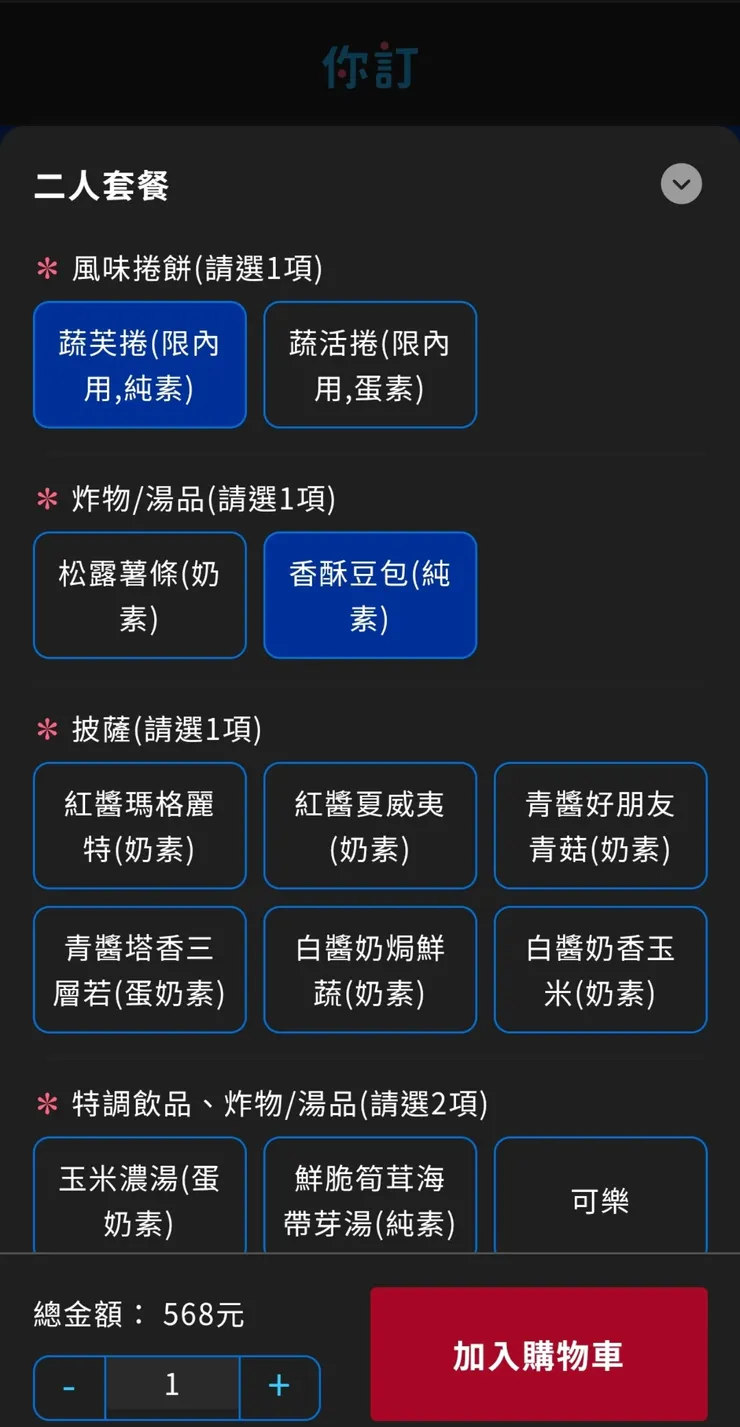Select 青醬好朋友青菇 pizza
Image resolution: width=740 pixels, height=1427 pixels.
(x=600, y=826)
